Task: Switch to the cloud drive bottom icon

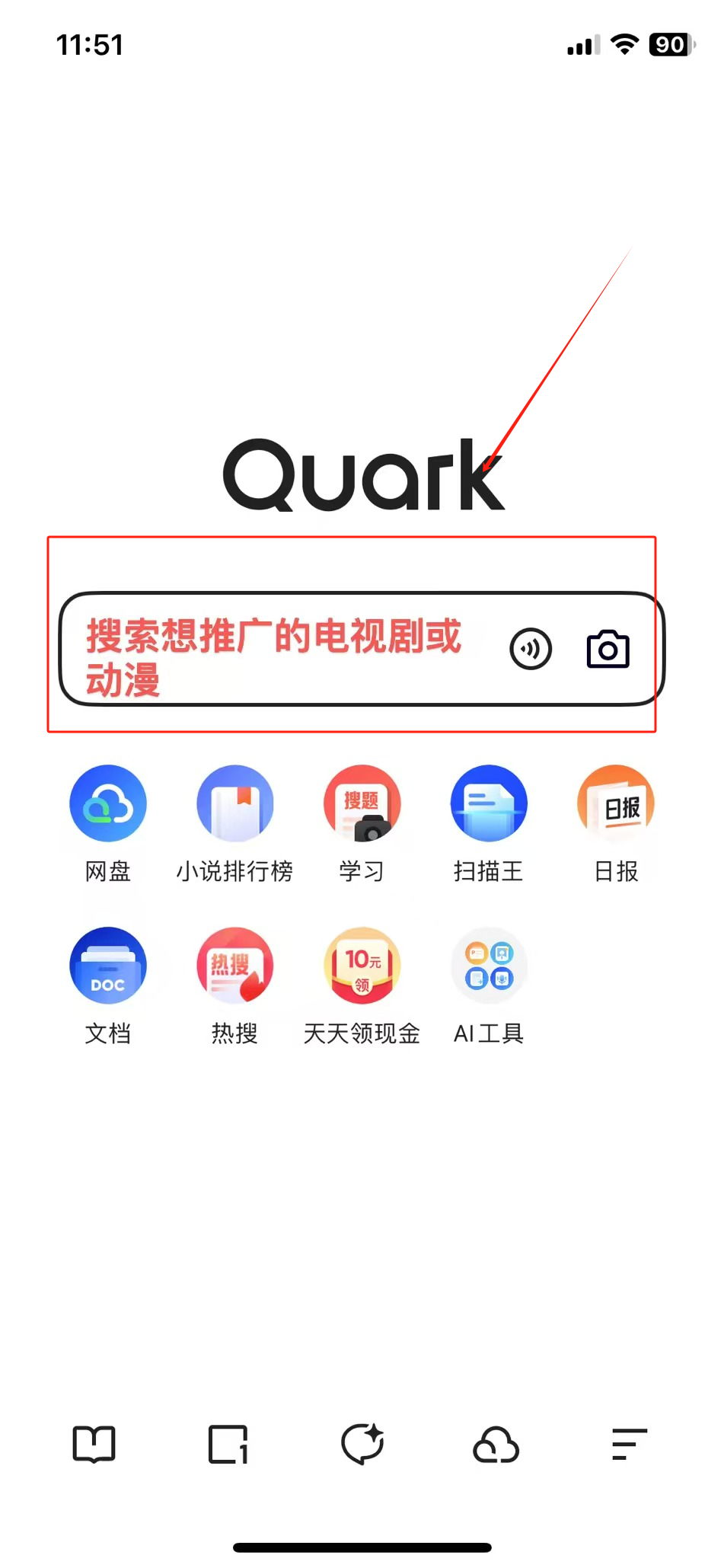Action: click(x=496, y=1444)
